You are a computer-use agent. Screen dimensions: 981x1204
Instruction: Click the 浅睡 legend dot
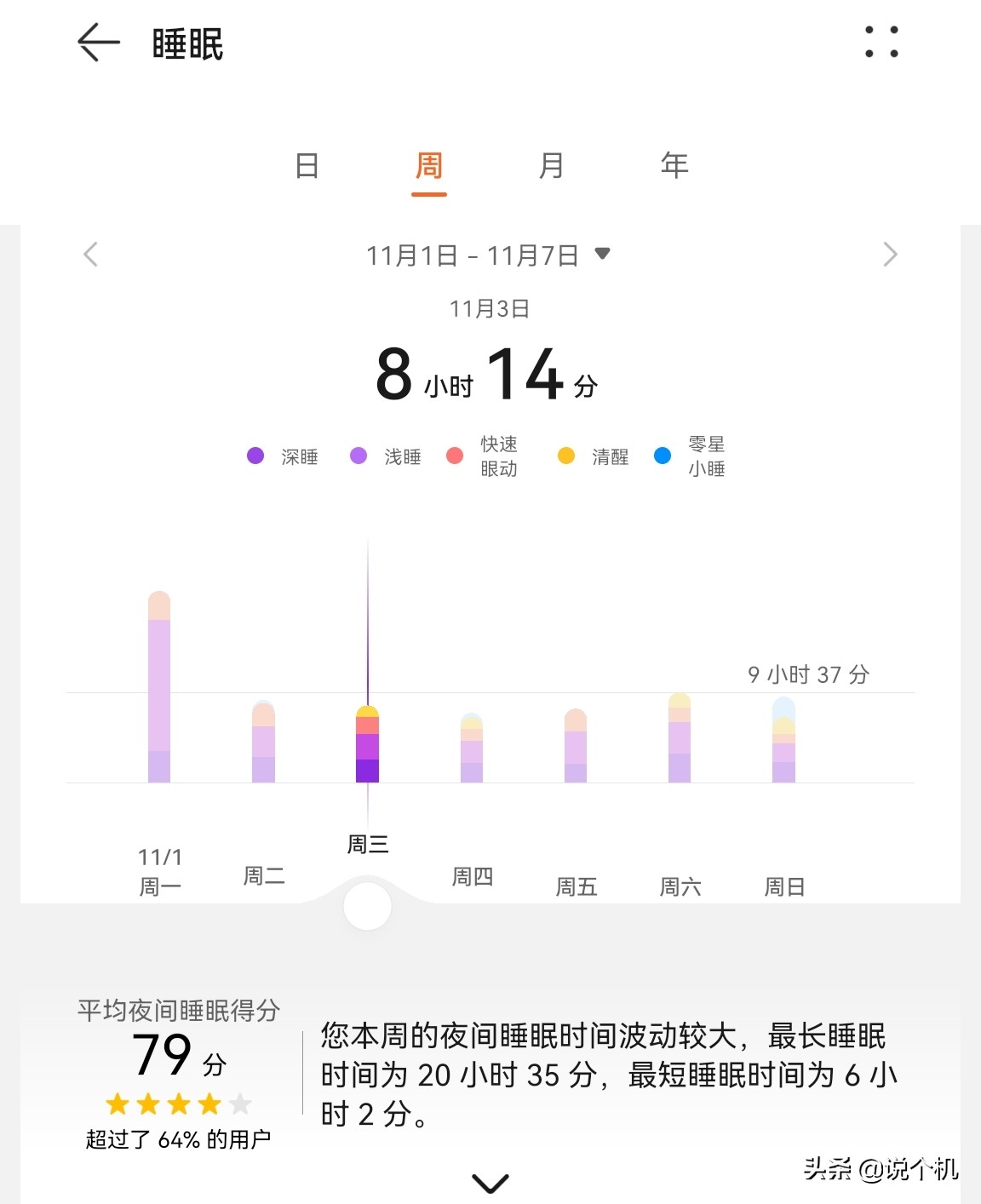pos(358,456)
